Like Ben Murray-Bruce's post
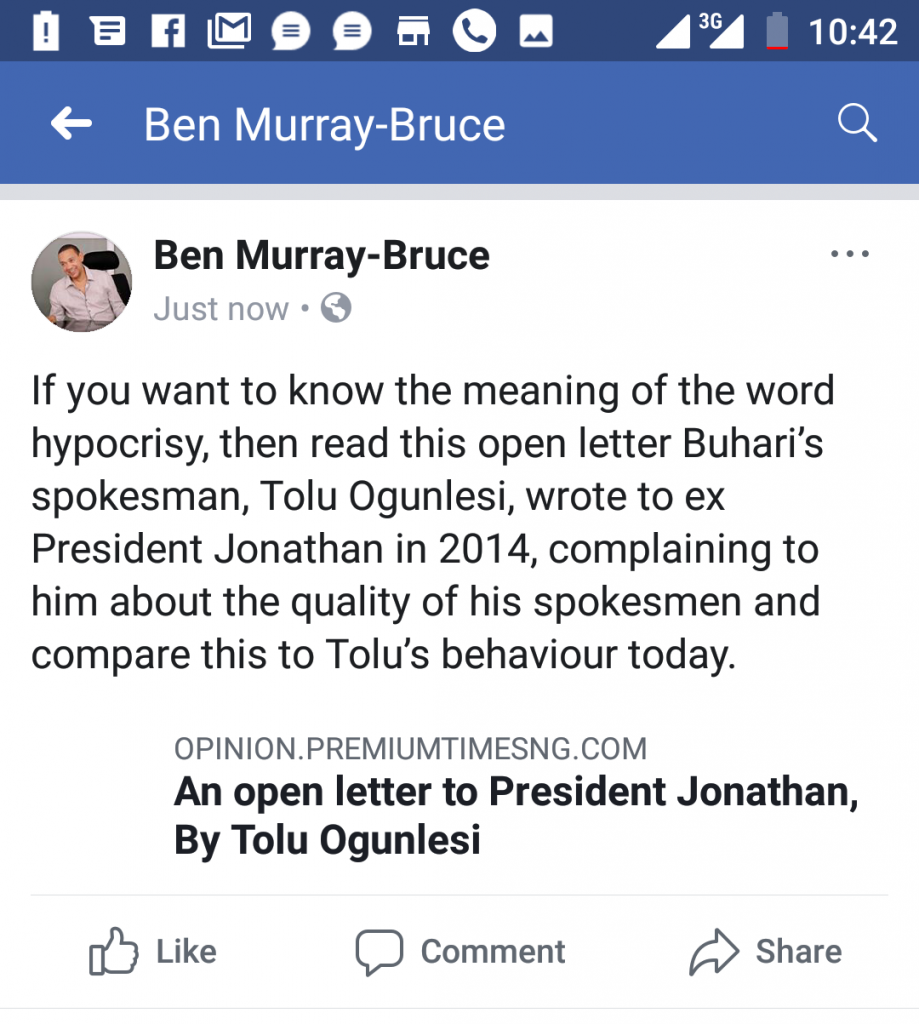919x1024 pixels. [x=153, y=951]
